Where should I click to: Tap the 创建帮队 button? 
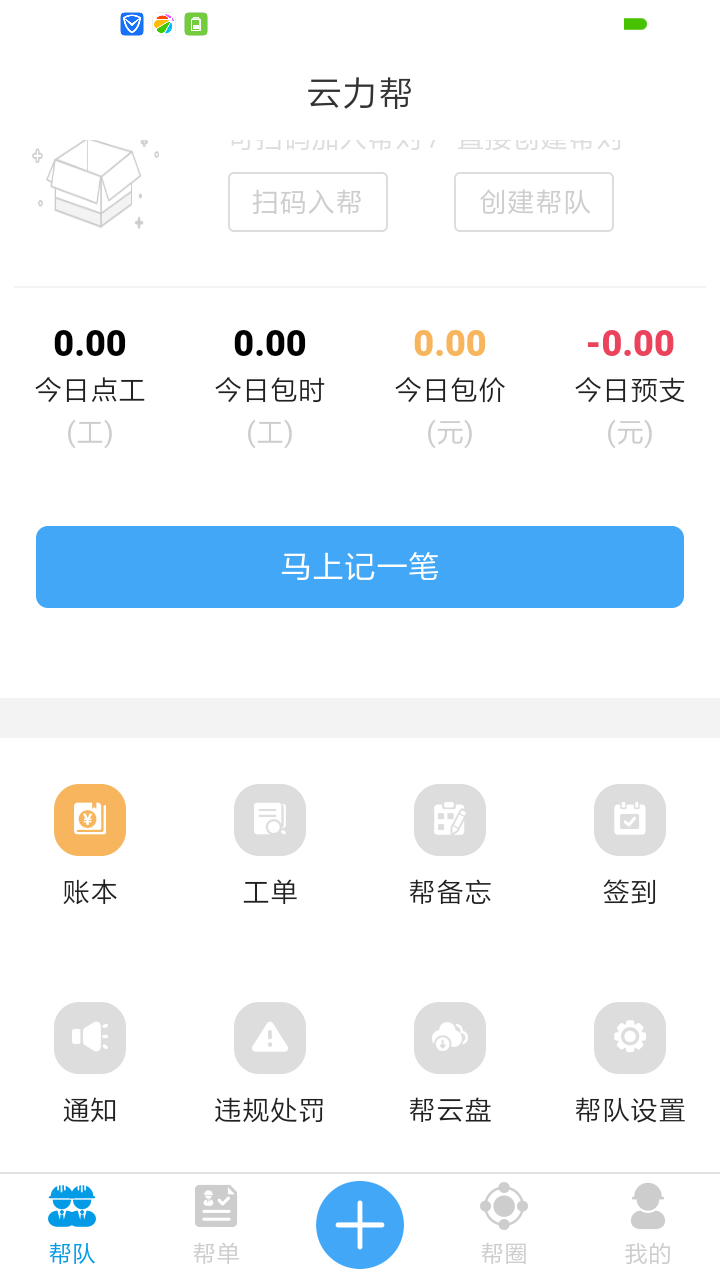[x=534, y=202]
